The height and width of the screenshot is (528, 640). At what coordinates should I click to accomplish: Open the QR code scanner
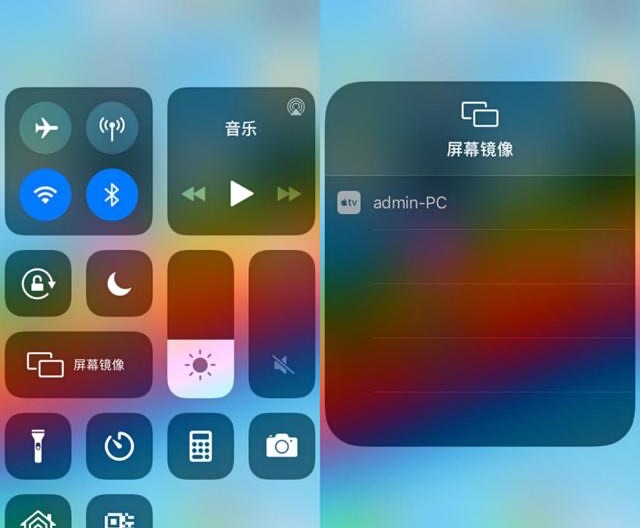pos(119,515)
